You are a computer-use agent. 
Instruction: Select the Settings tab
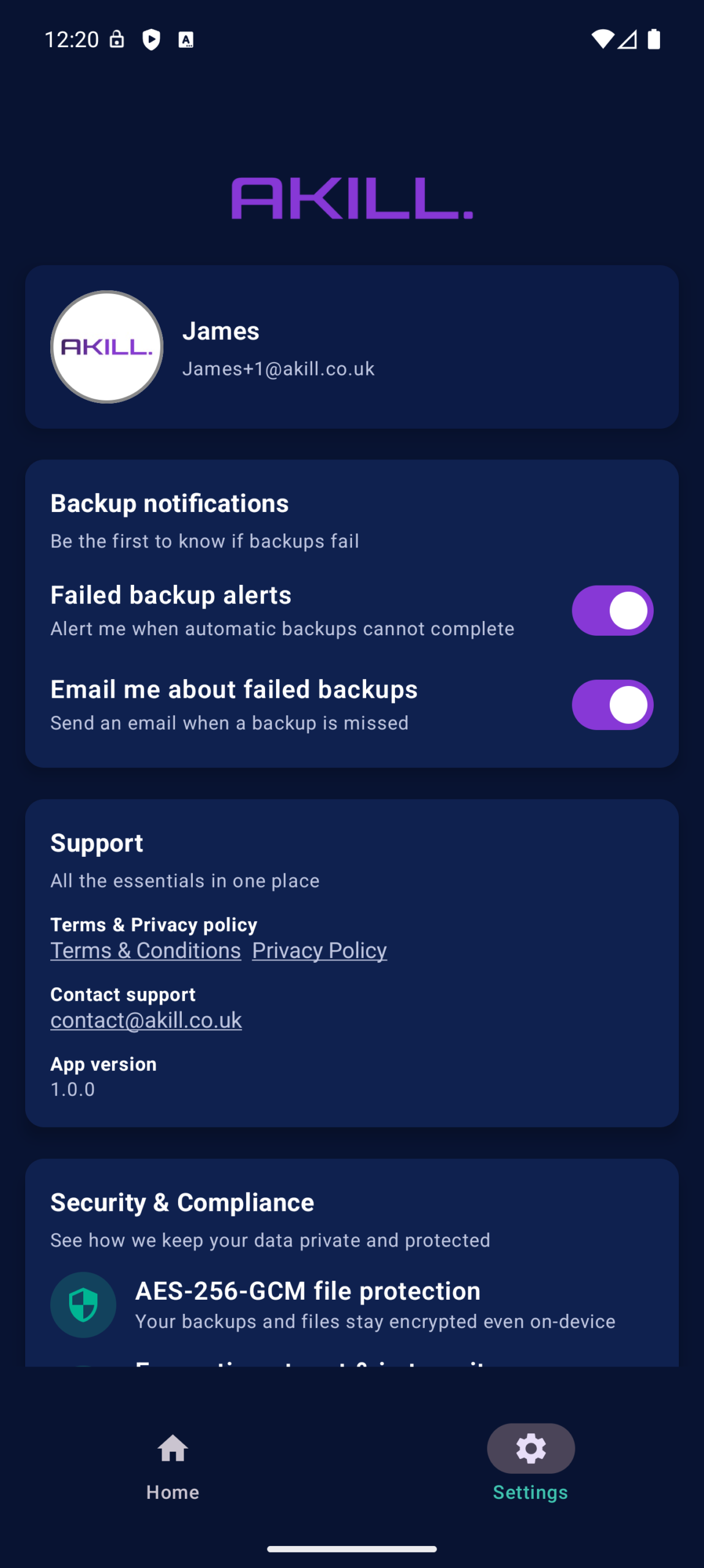[530, 1465]
